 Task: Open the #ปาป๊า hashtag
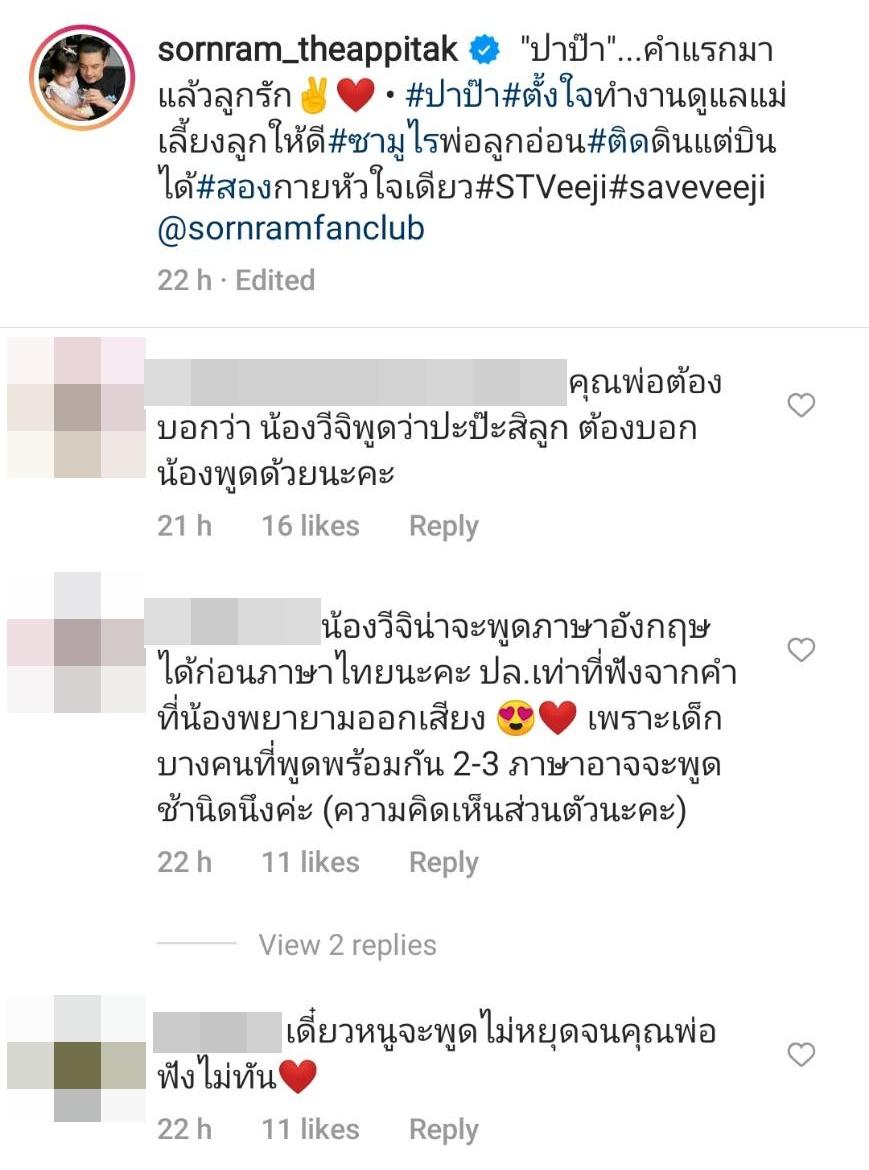pyautogui.click(x=456, y=98)
